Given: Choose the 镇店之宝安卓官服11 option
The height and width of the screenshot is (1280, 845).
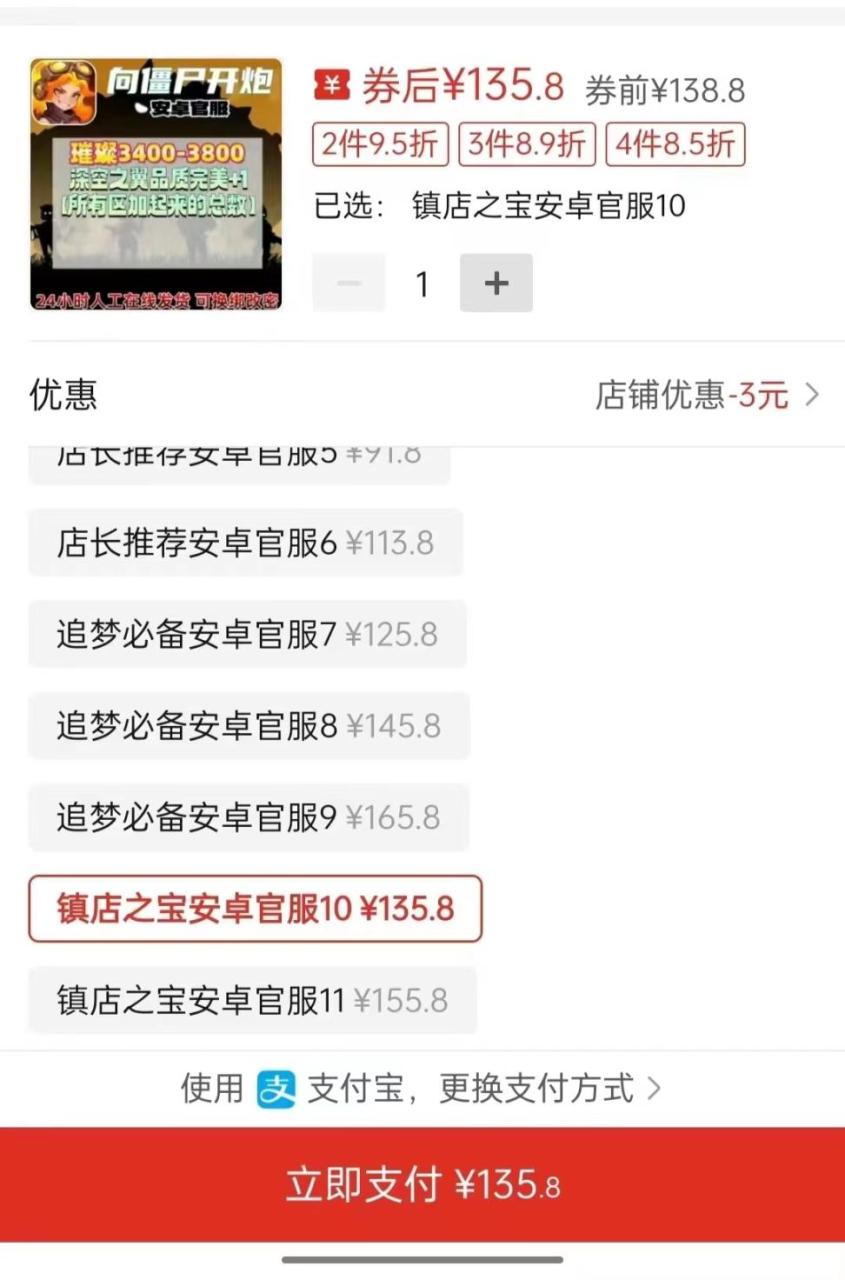Looking at the screenshot, I should click(x=252, y=1000).
